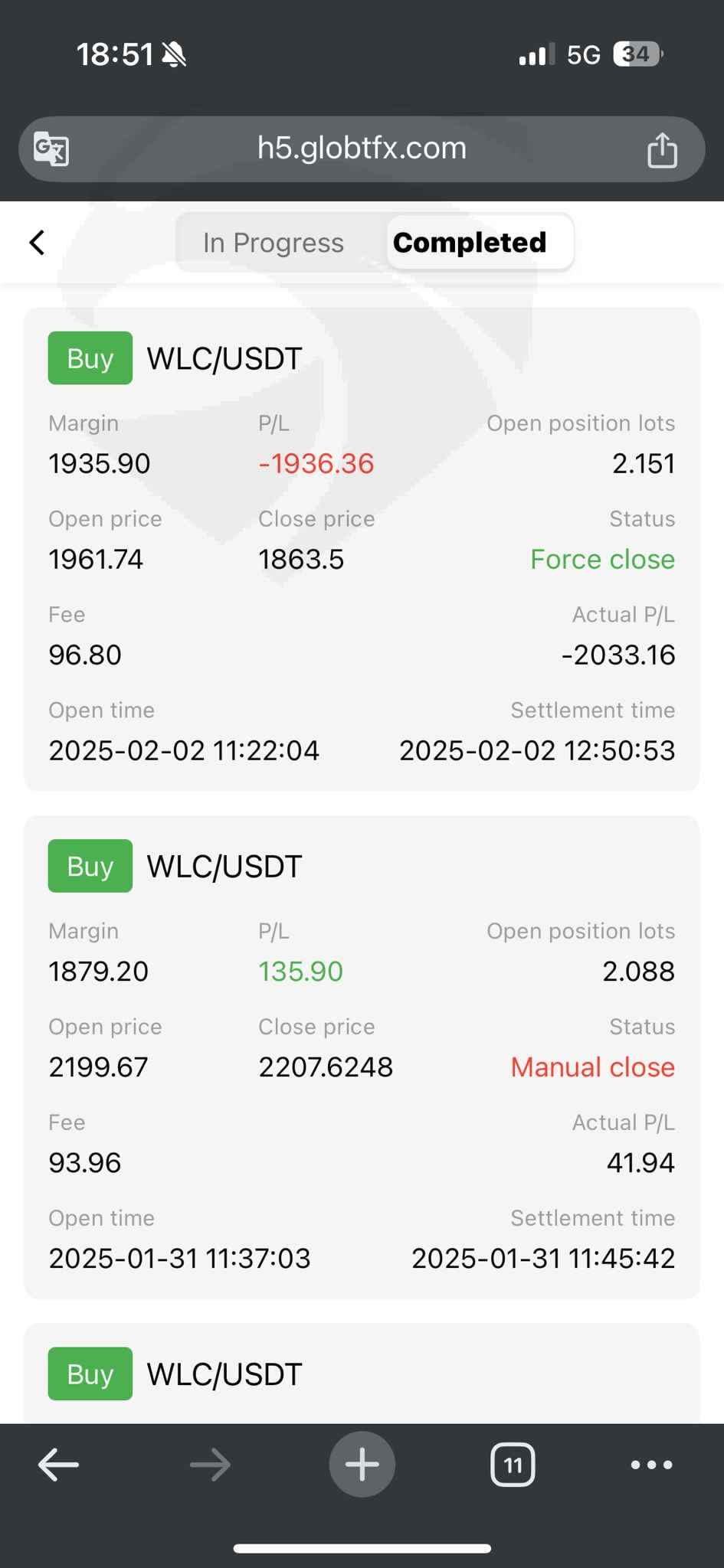Open the translate page icon
This screenshot has height=1568, width=724.
pyautogui.click(x=51, y=149)
